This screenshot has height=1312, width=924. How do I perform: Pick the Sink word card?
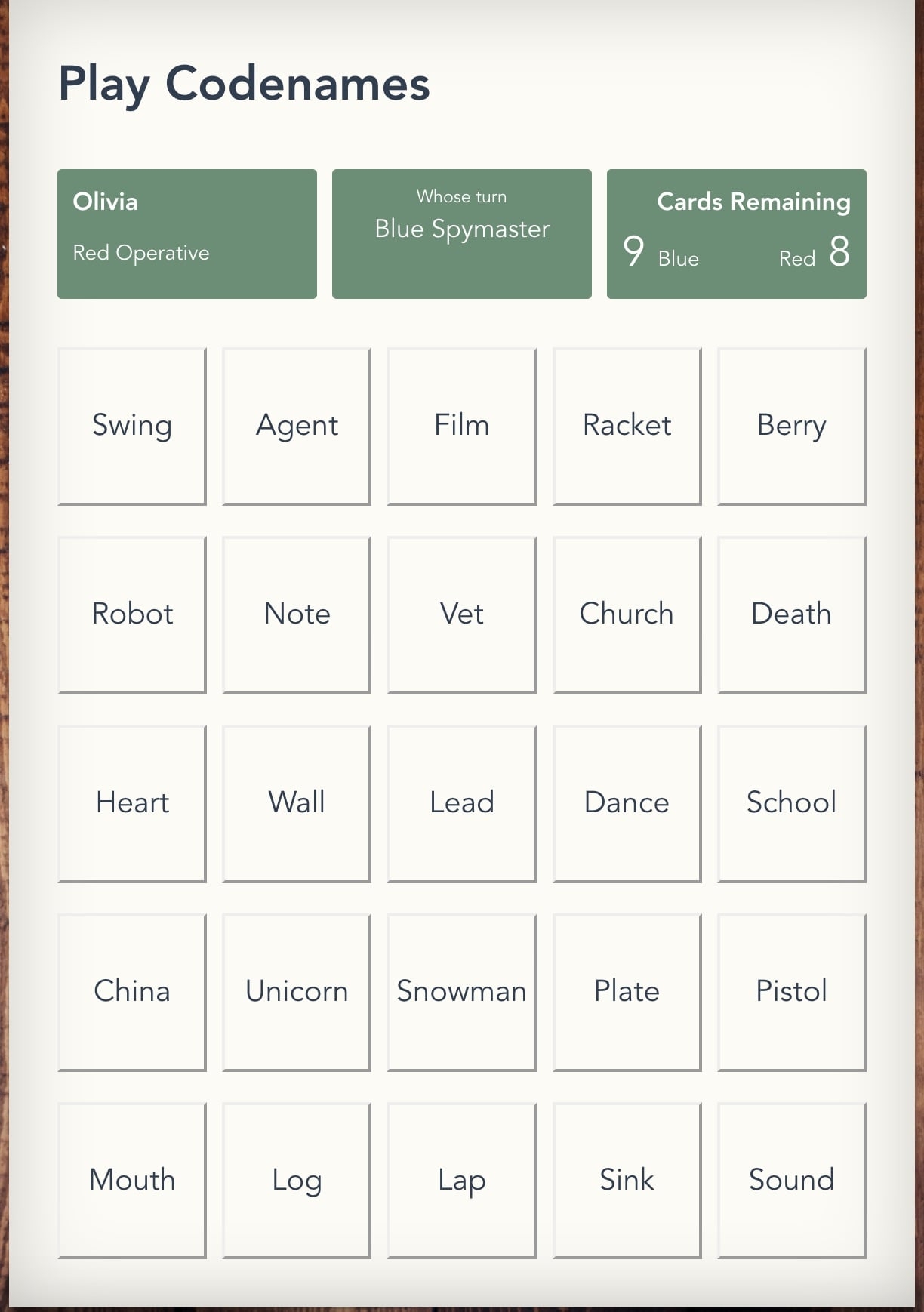click(x=627, y=1181)
